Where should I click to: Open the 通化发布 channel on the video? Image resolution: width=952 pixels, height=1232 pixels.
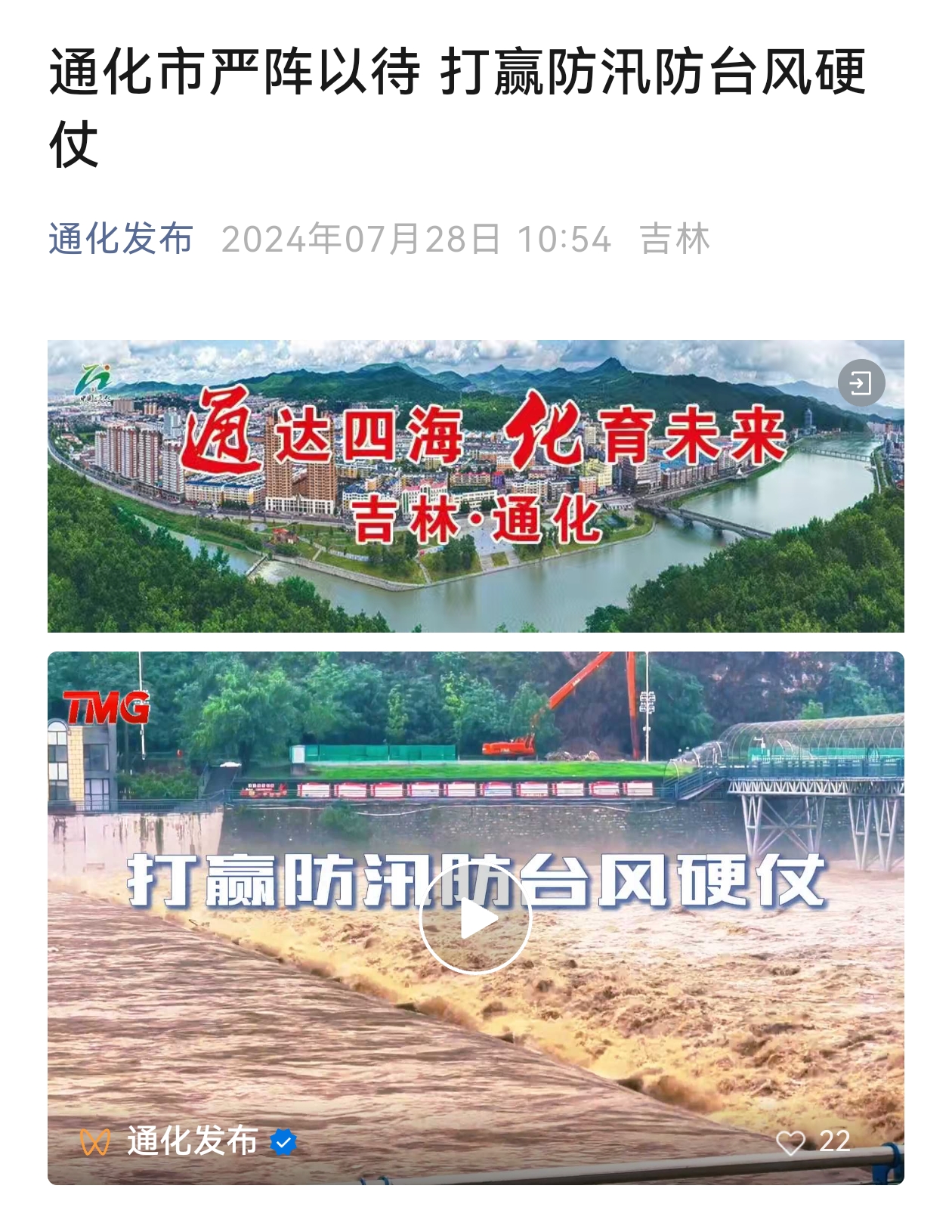click(192, 1141)
